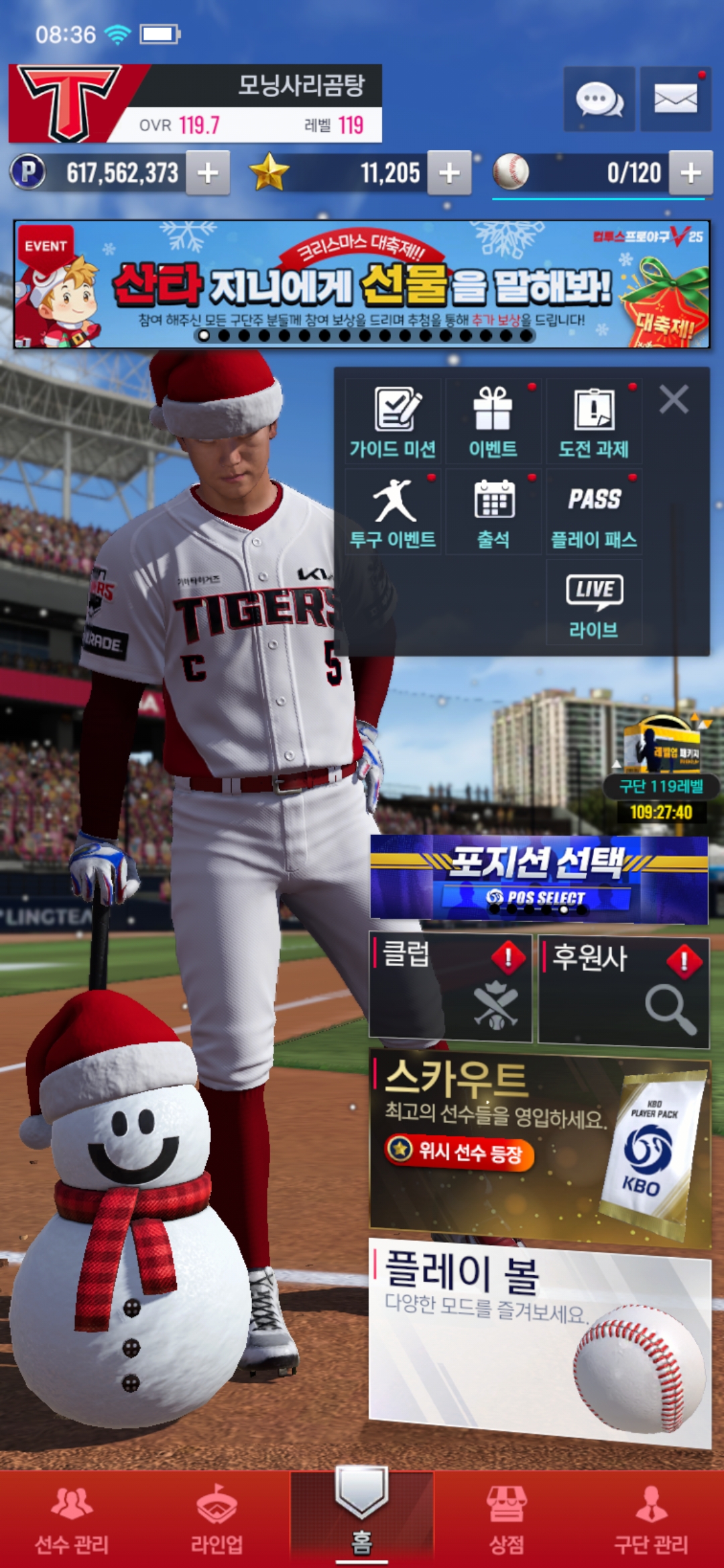Open the 후원사 sponsor card

[623, 992]
